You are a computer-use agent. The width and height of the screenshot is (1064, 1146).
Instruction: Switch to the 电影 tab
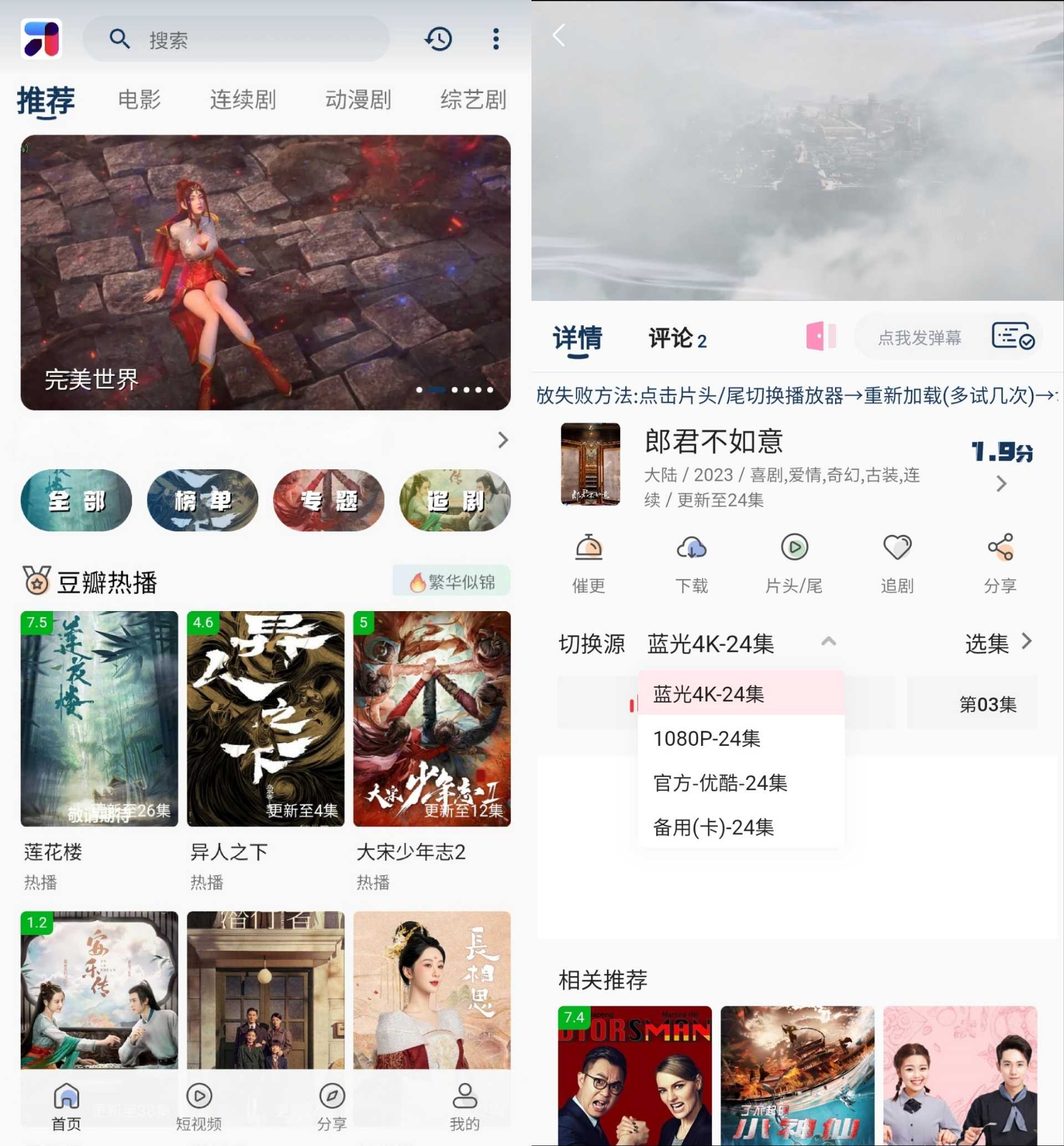point(139,100)
